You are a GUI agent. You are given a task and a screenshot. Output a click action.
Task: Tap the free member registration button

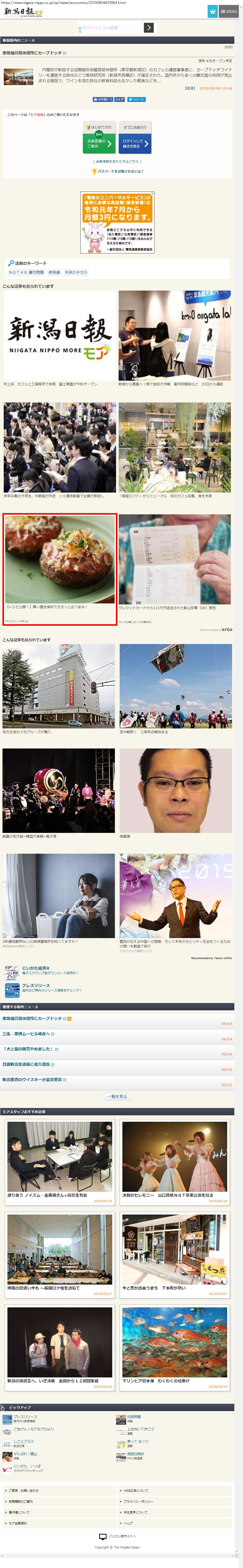tap(100, 143)
